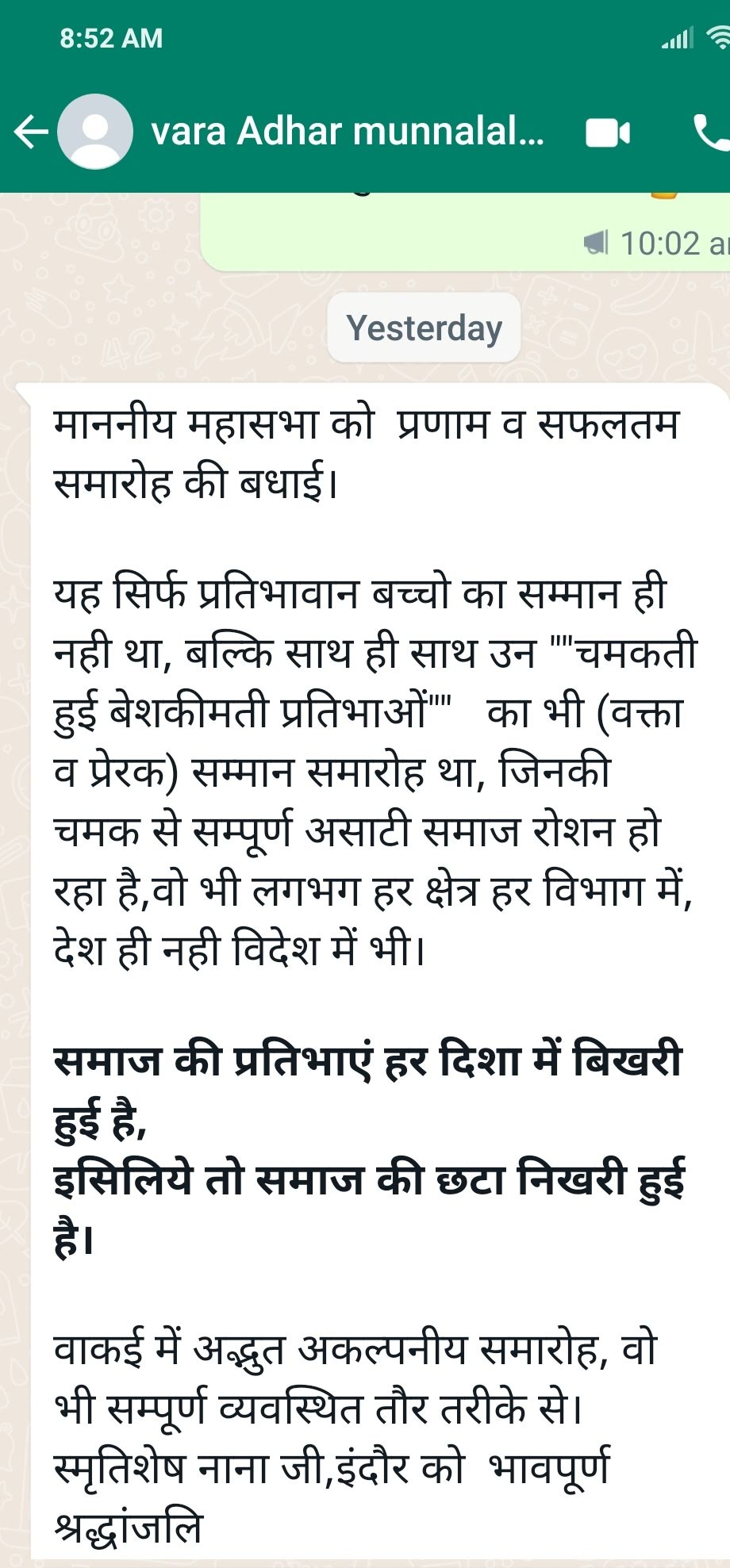Start a video call

tap(608, 132)
